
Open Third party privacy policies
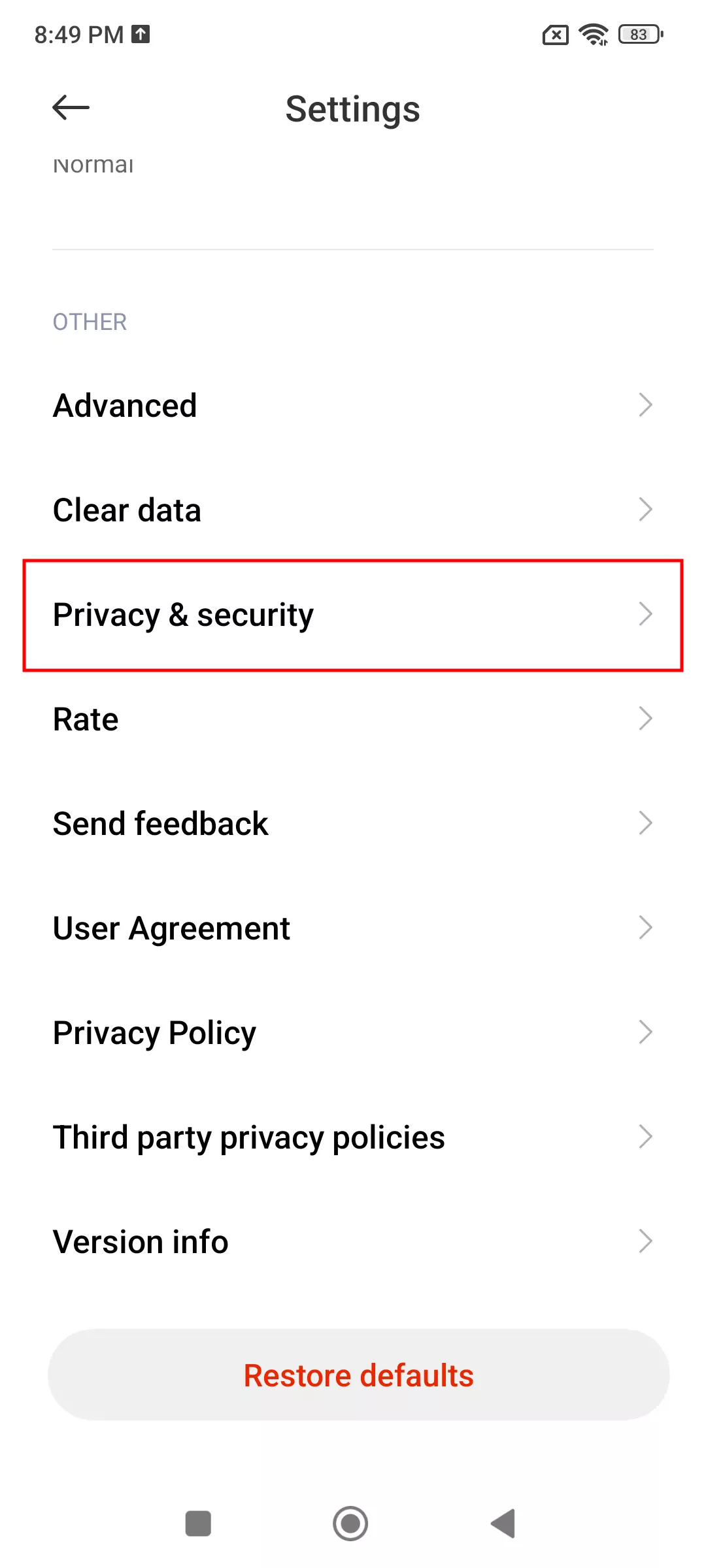353,1137
